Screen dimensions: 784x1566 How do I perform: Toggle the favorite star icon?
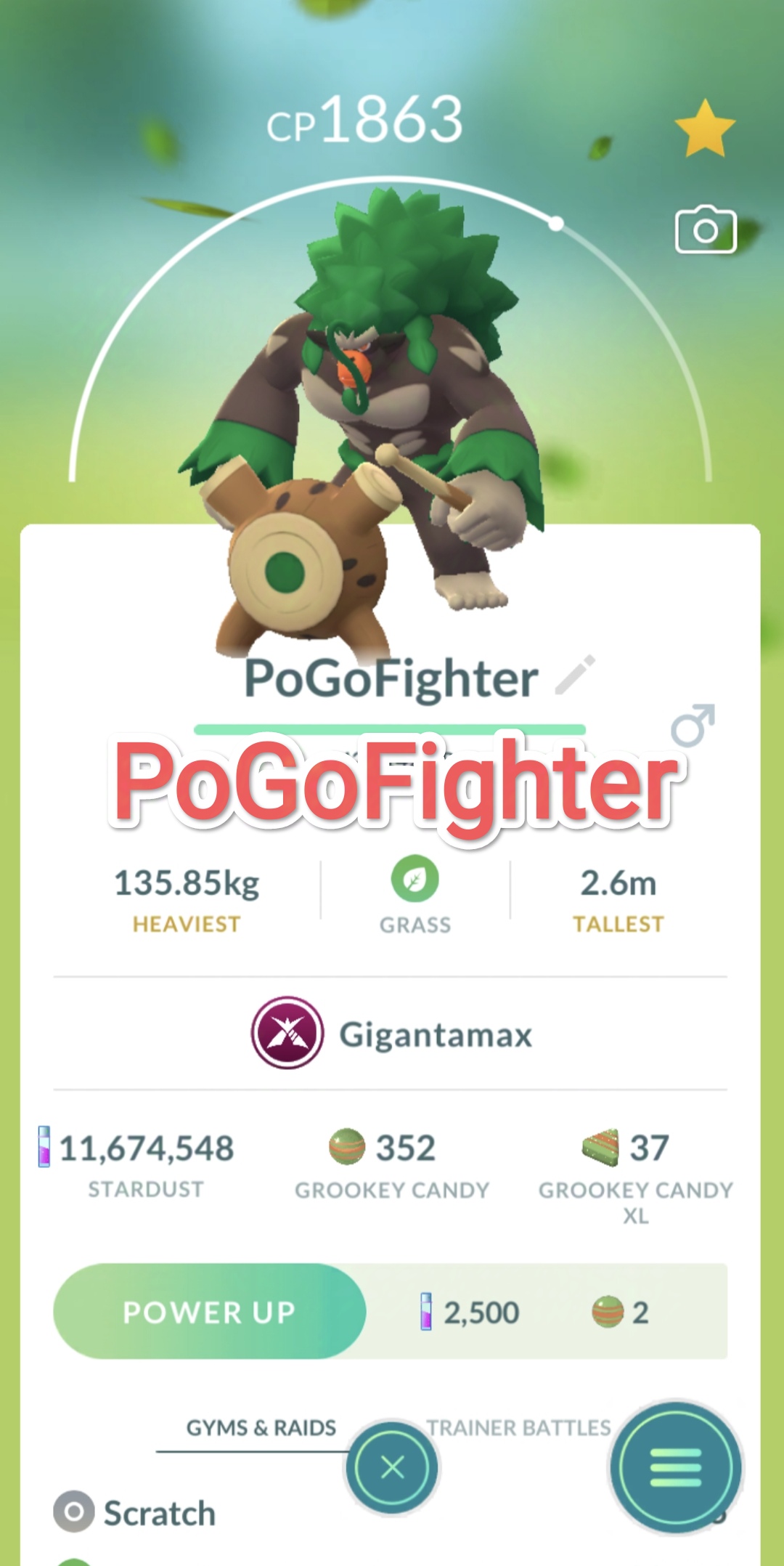pyautogui.click(x=705, y=129)
